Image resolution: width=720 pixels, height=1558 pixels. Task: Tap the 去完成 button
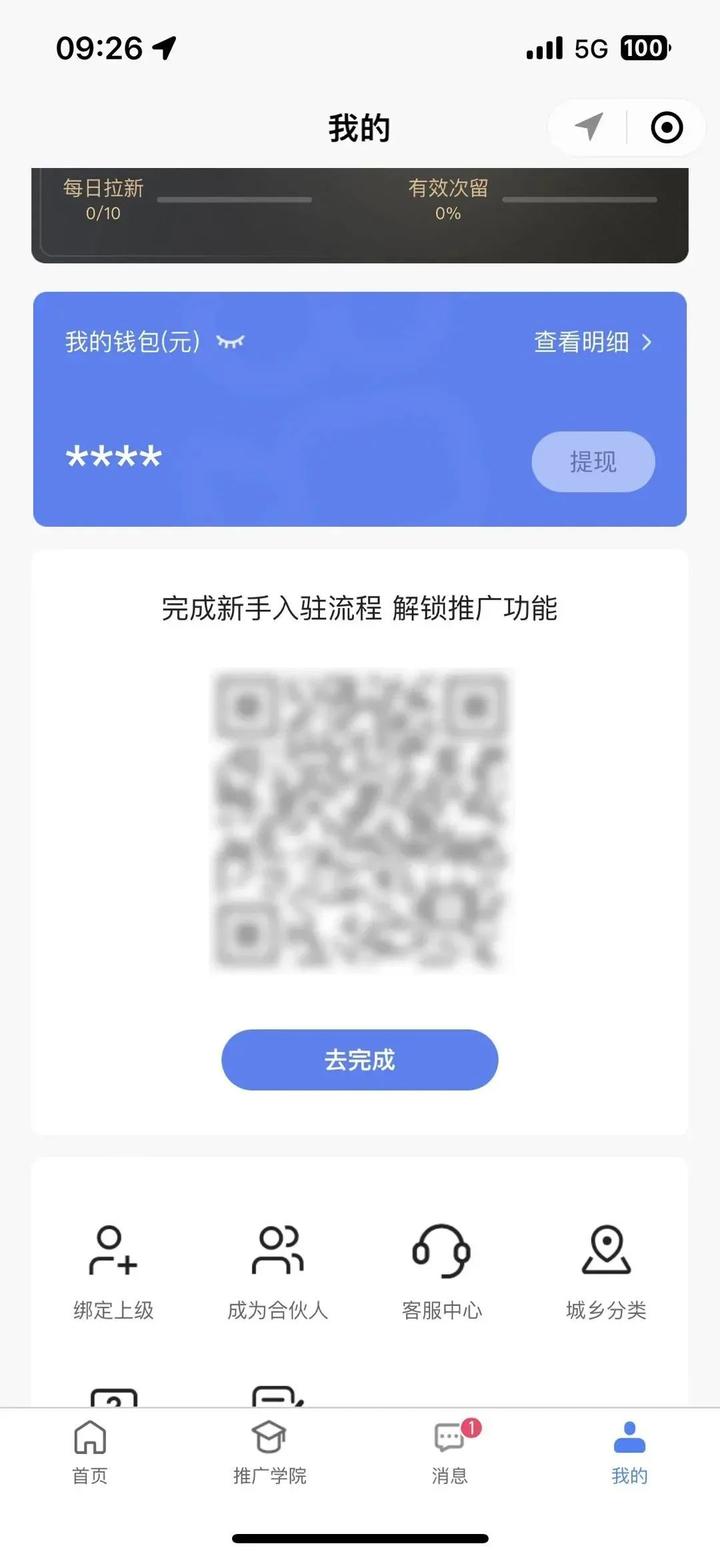pos(360,1060)
